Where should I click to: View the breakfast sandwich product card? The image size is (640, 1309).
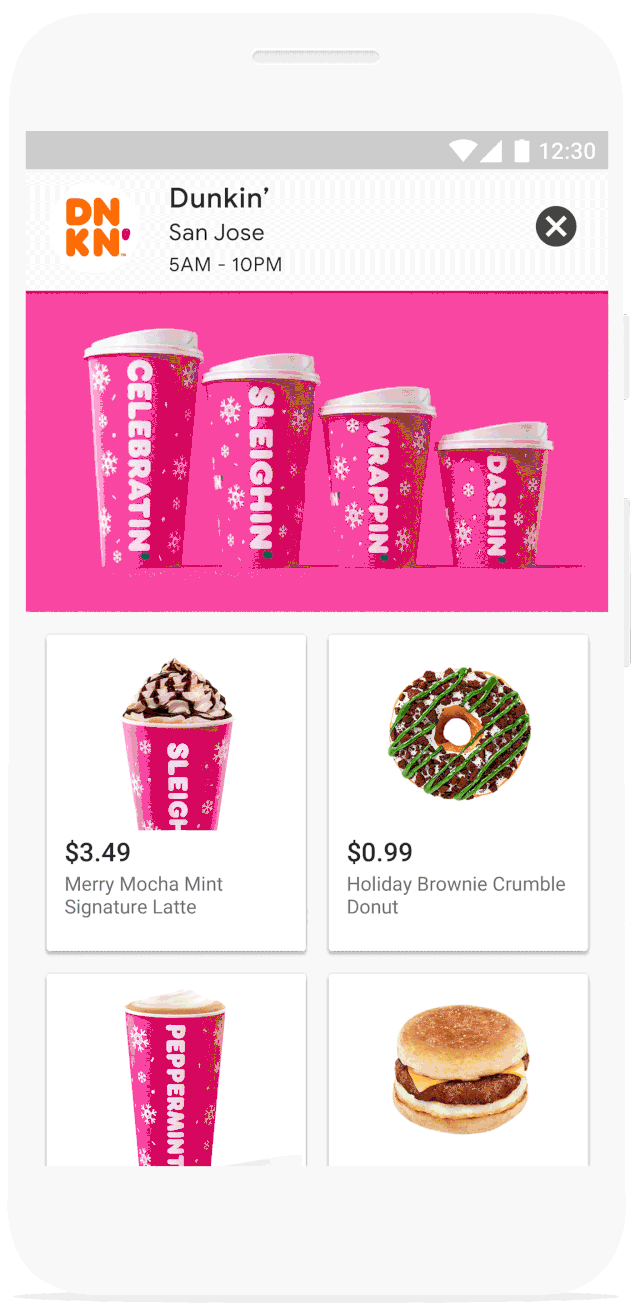tap(458, 1070)
